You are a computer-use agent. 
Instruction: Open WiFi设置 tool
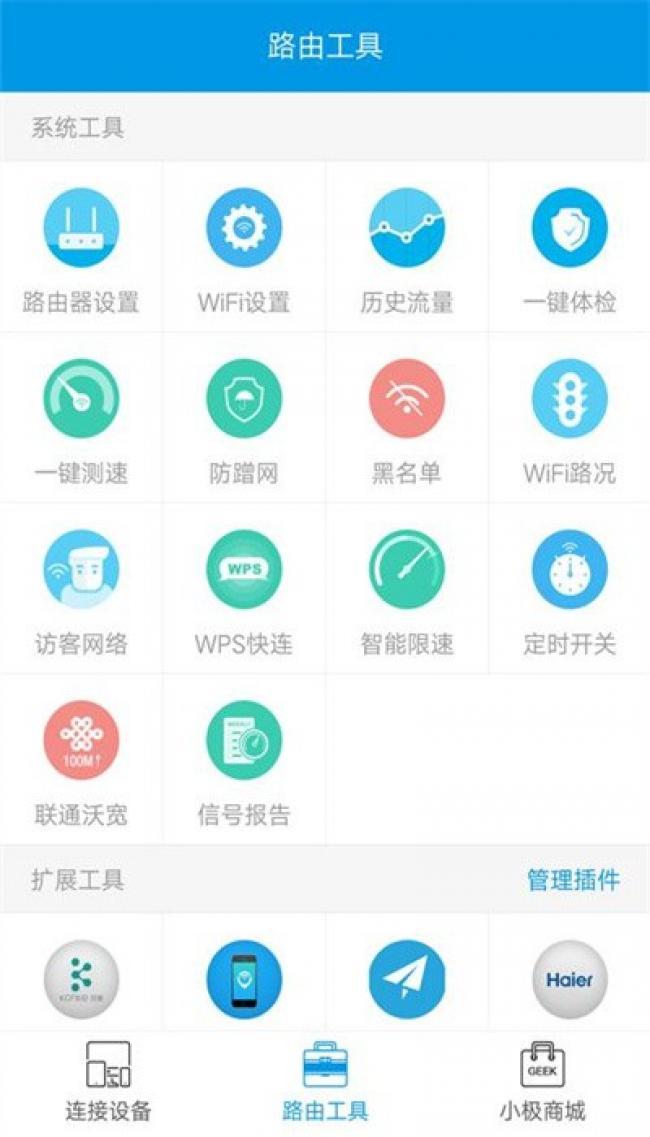[x=244, y=247]
